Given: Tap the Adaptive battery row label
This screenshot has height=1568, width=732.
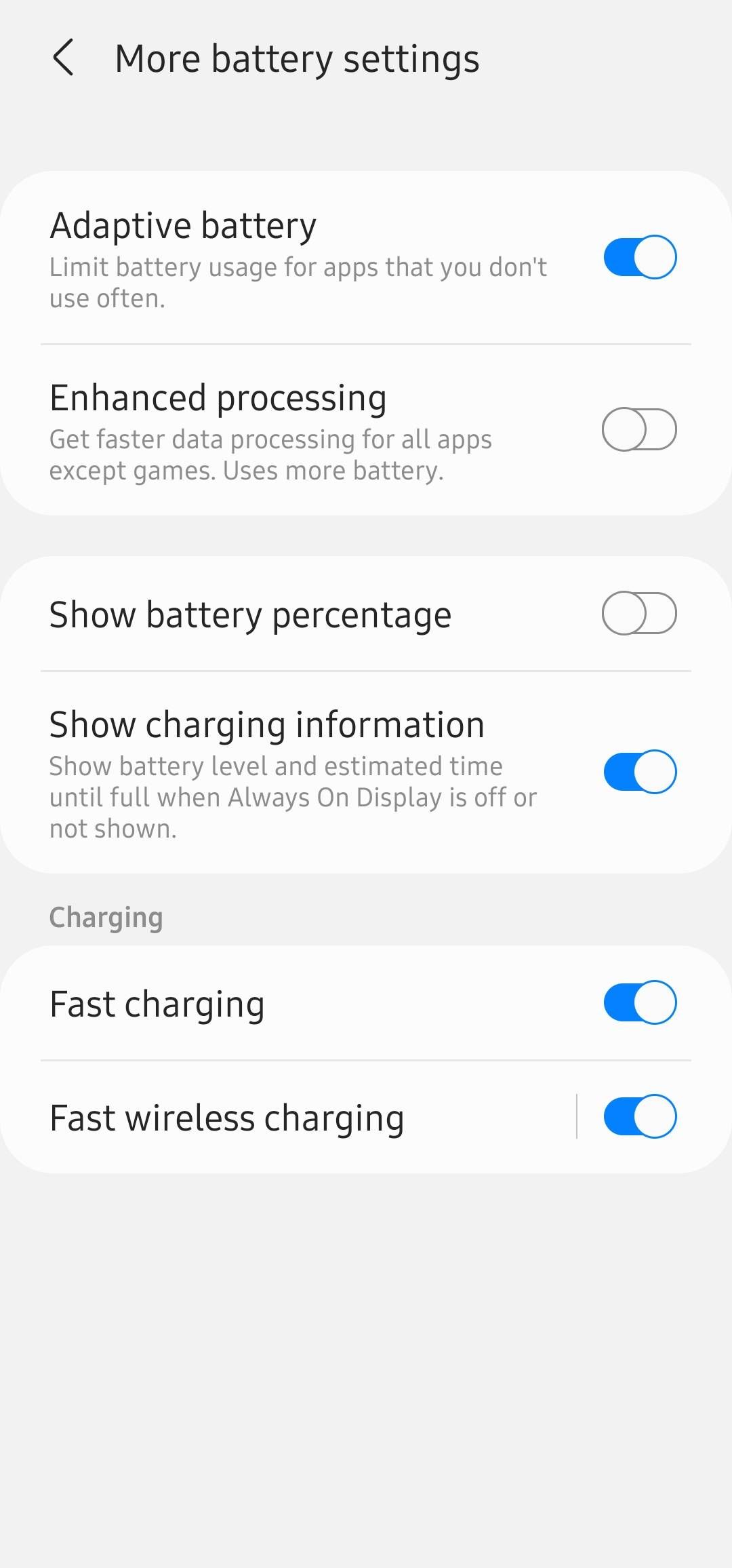Looking at the screenshot, I should (183, 225).
